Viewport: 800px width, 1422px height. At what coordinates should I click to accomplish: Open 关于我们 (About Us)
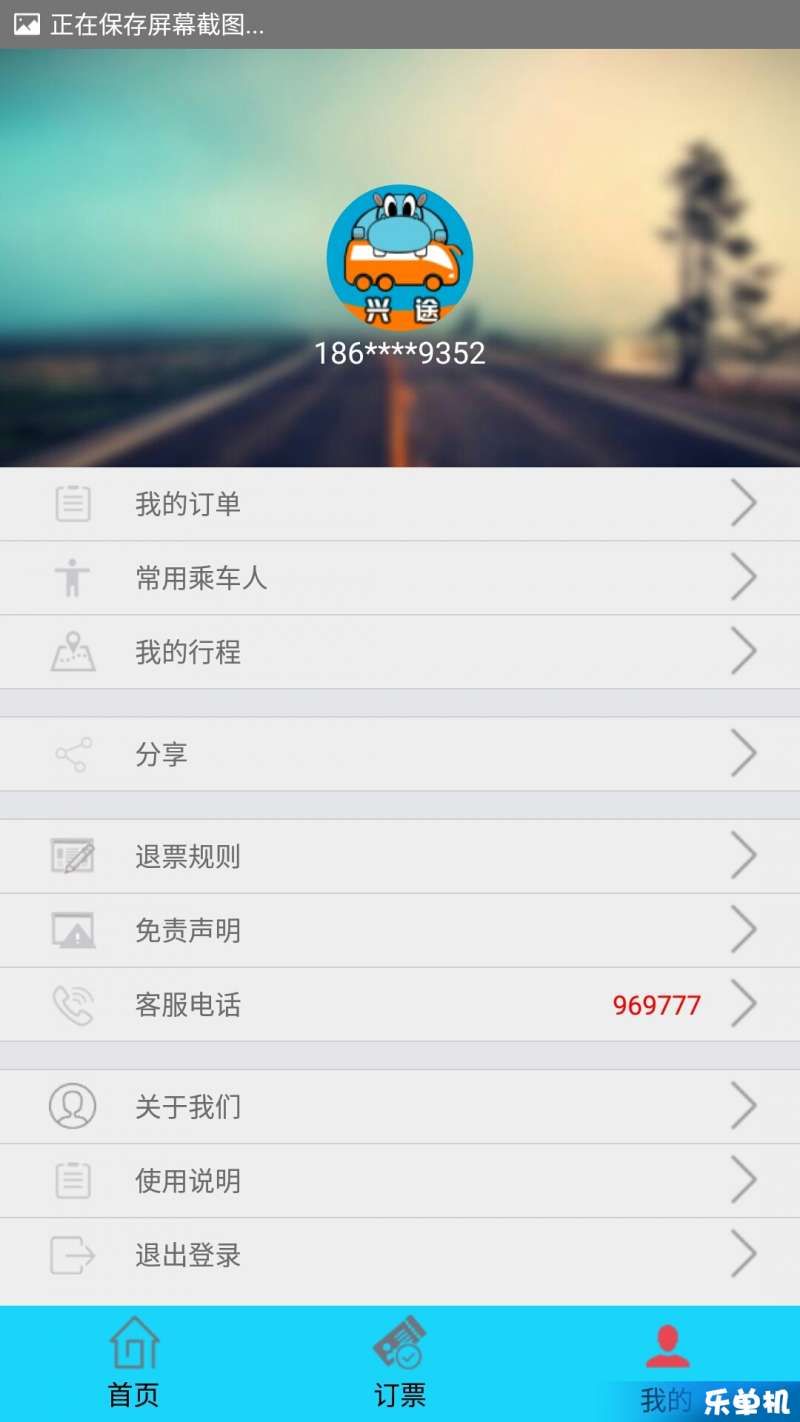(400, 1106)
